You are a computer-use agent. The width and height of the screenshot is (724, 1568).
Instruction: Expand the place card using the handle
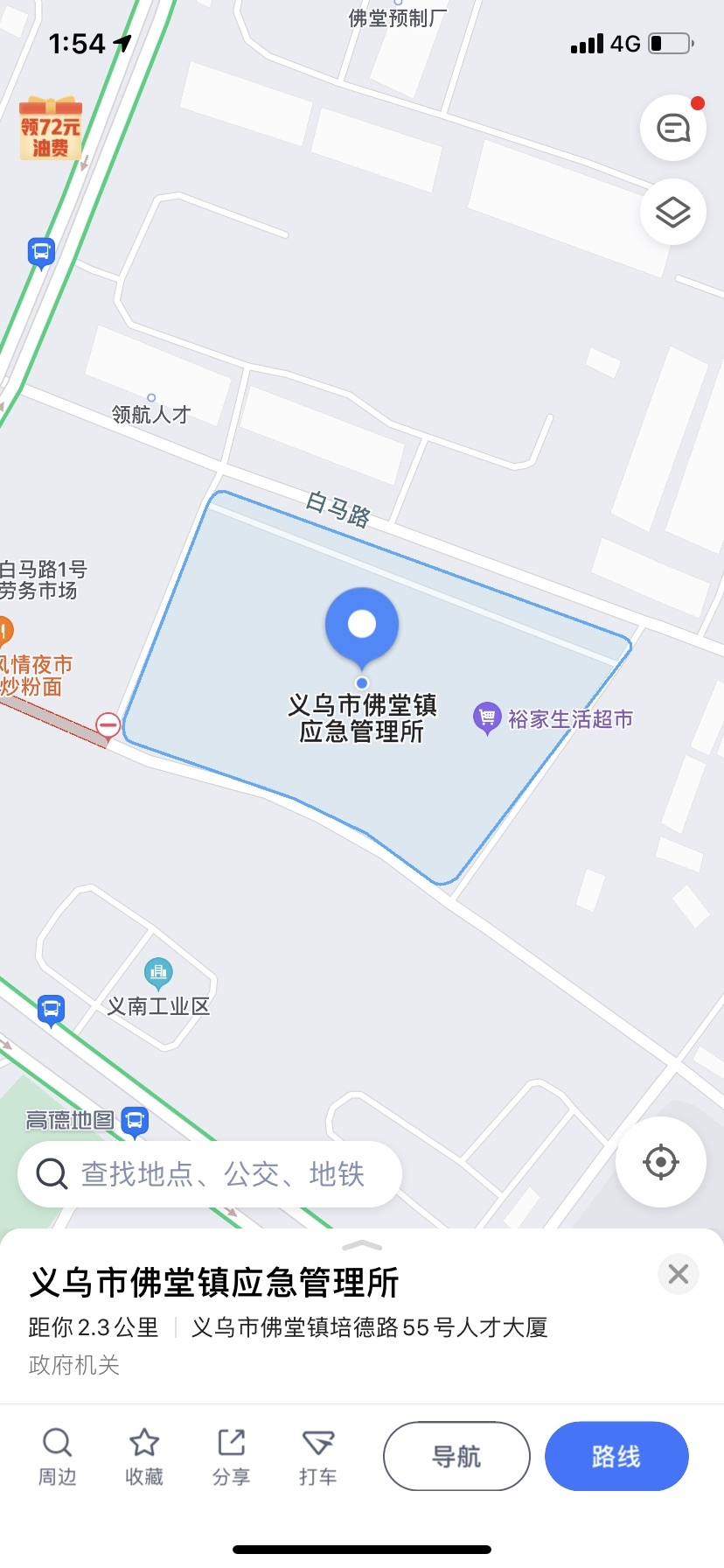(x=362, y=1245)
